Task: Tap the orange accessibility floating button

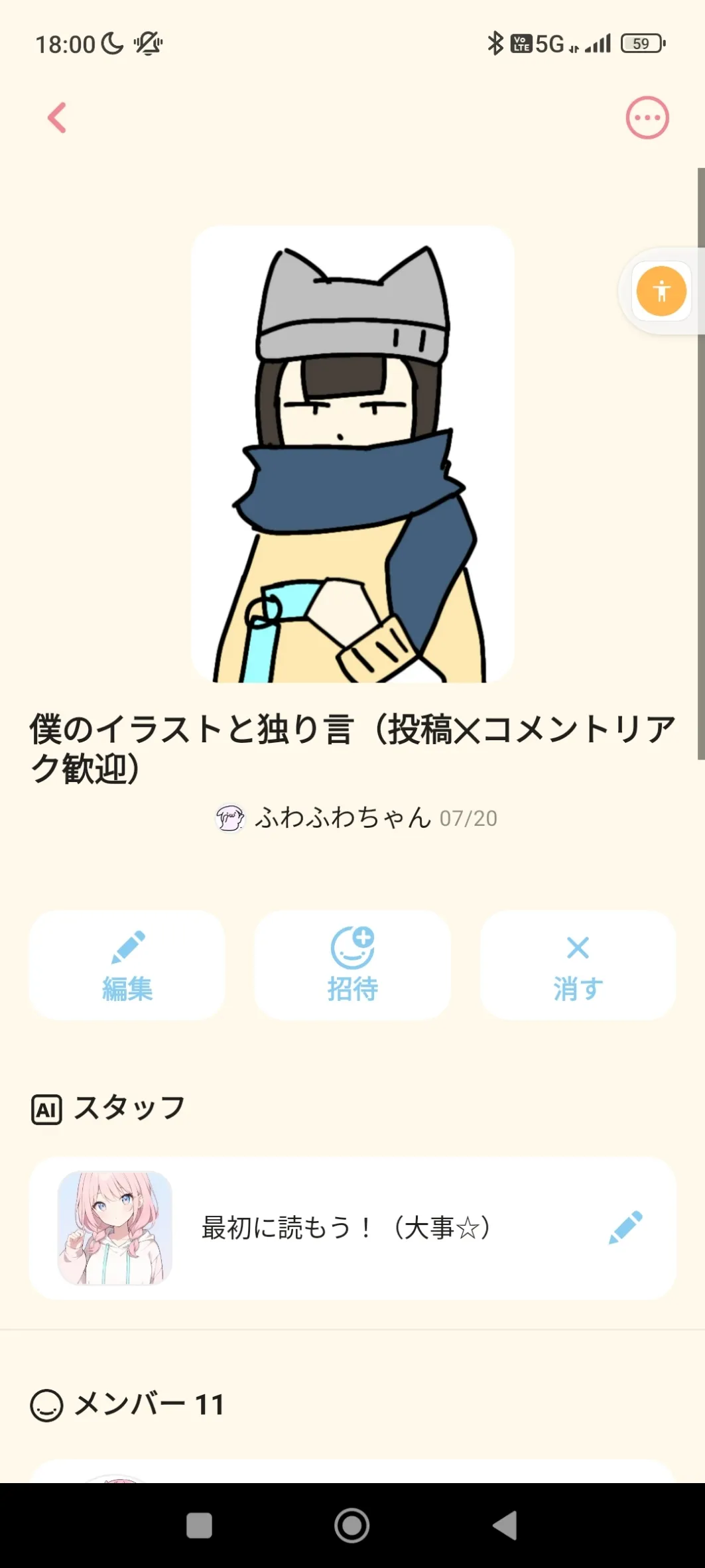Action: 661,291
